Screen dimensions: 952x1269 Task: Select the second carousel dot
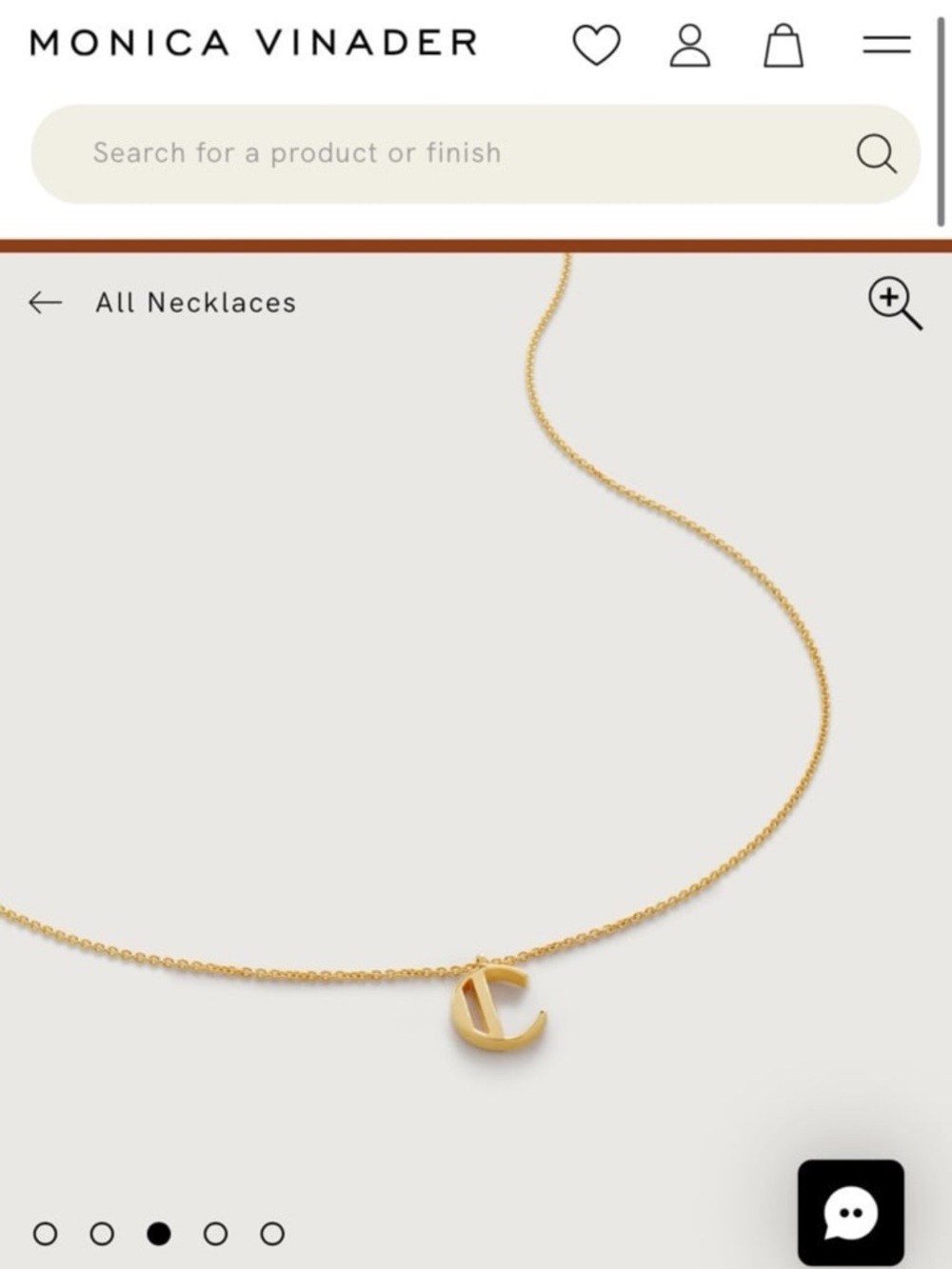pos(102,1232)
